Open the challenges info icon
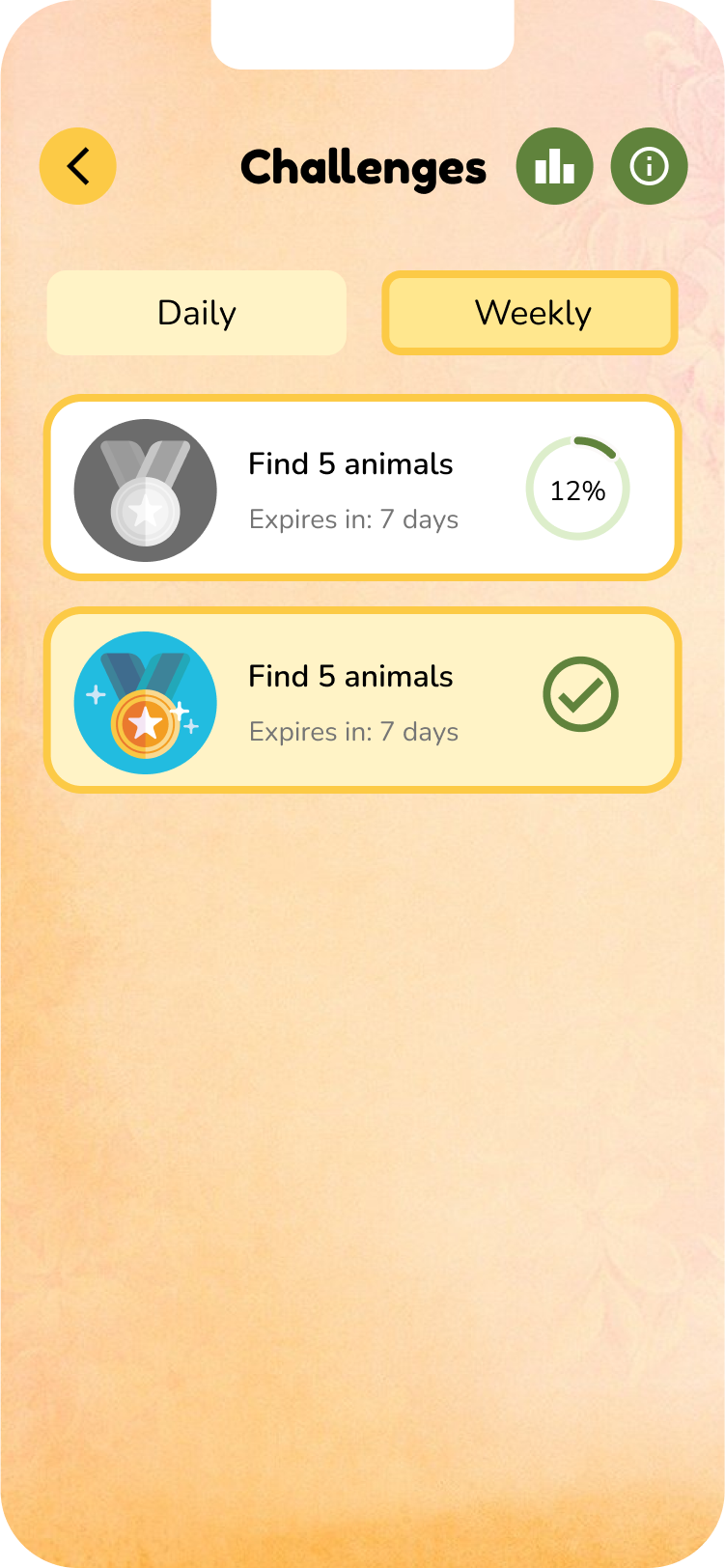The width and height of the screenshot is (725, 1568). [x=649, y=167]
